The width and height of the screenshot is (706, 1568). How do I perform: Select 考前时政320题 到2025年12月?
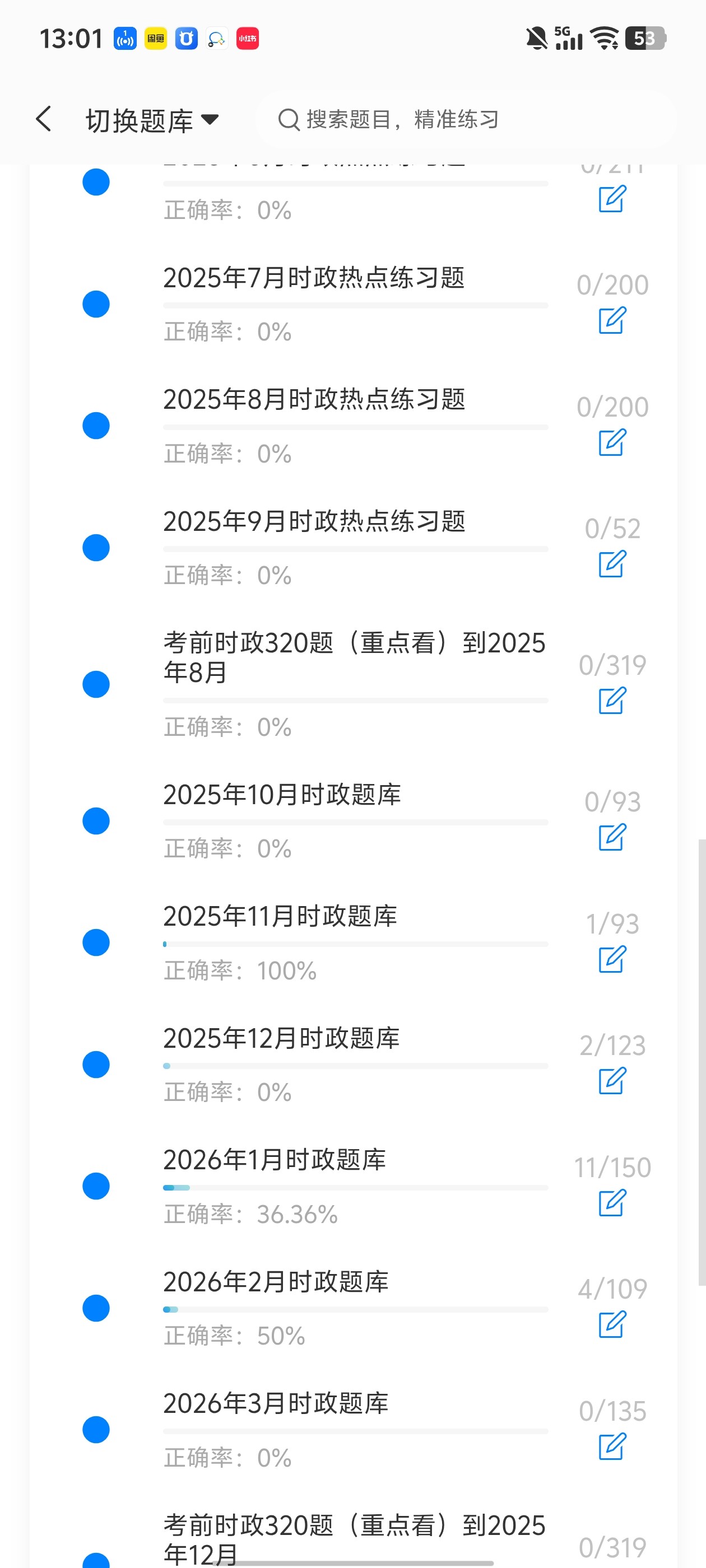(x=354, y=1537)
